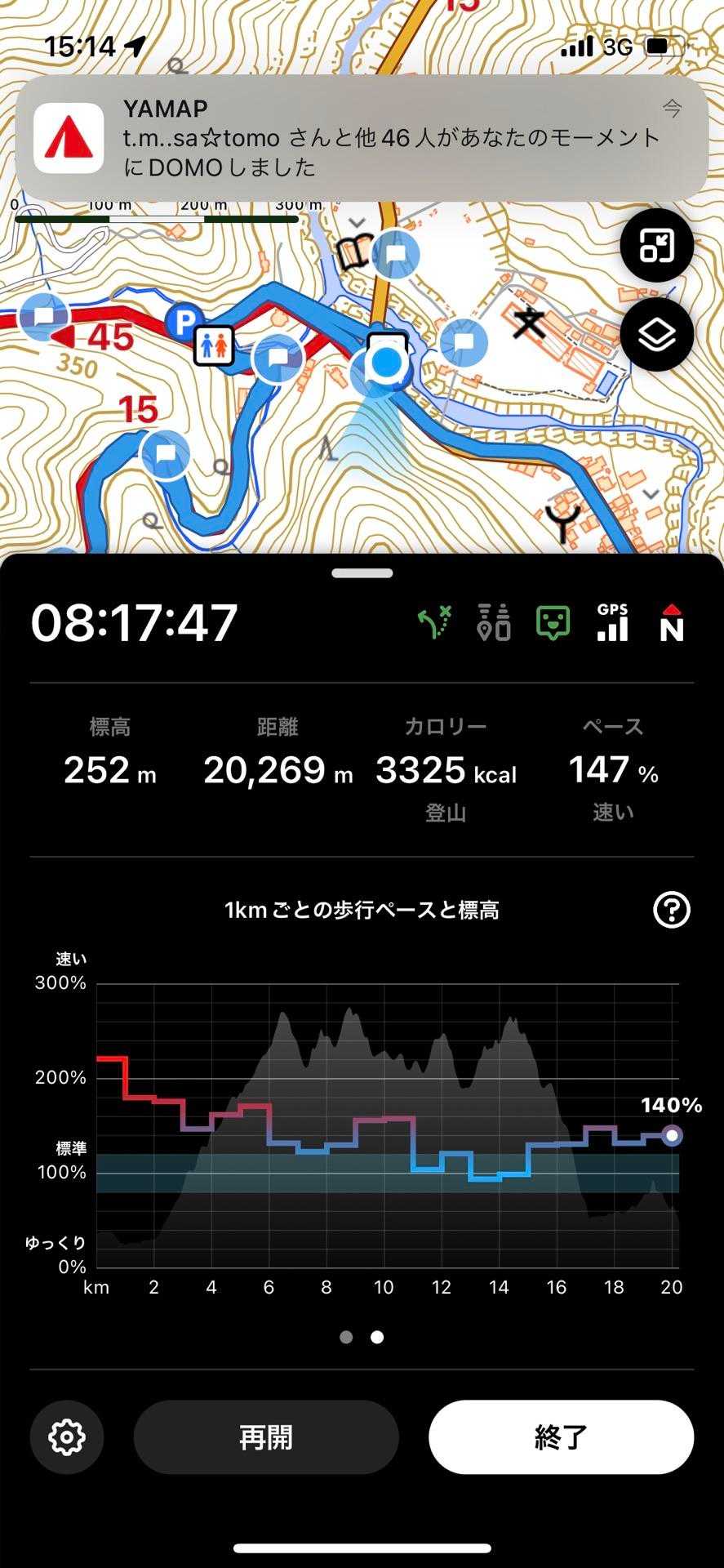Screen dimensions: 724x1568
Task: Open the course checkpoints icon
Action: (x=494, y=623)
